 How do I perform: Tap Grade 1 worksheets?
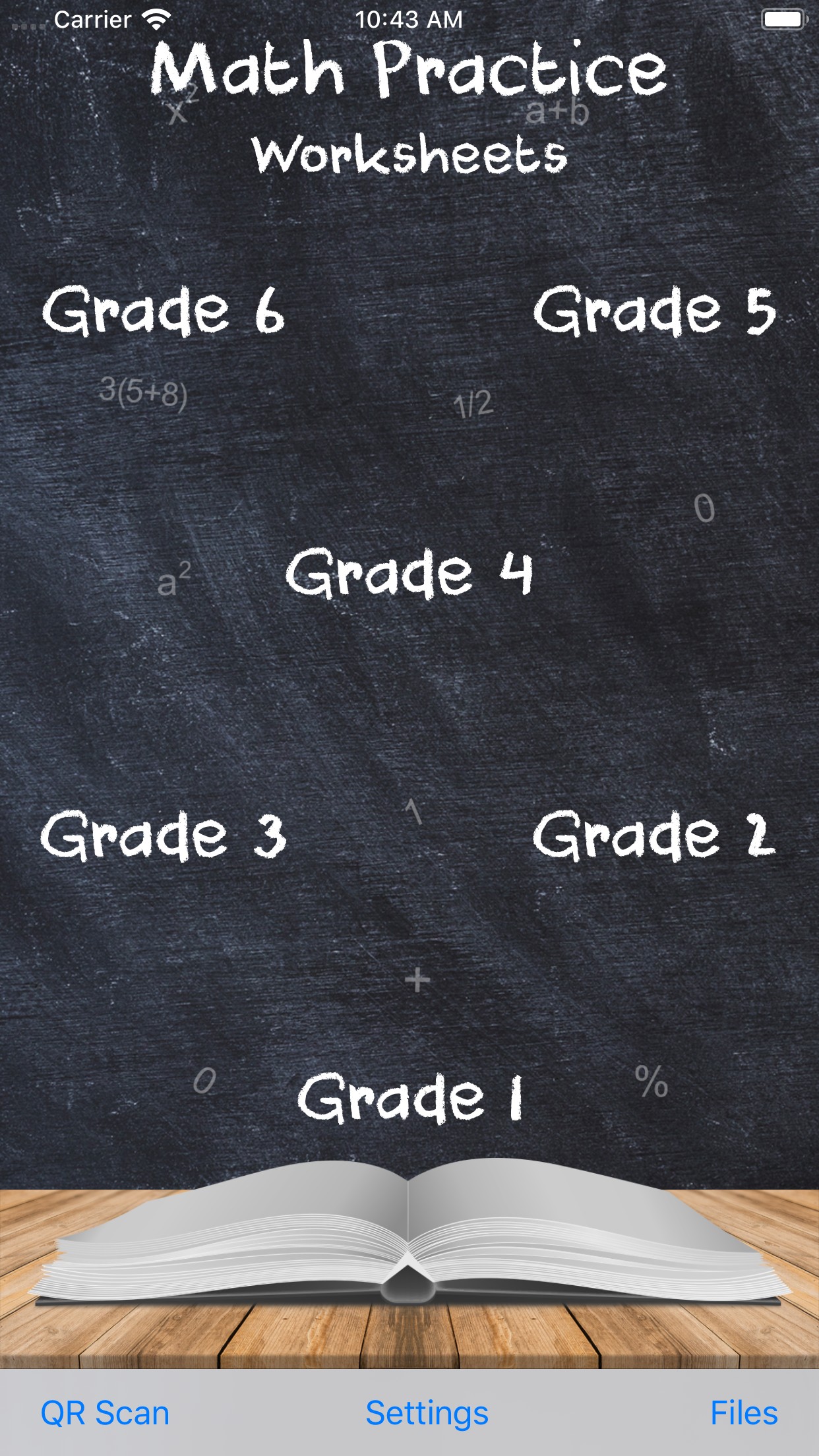409,1097
